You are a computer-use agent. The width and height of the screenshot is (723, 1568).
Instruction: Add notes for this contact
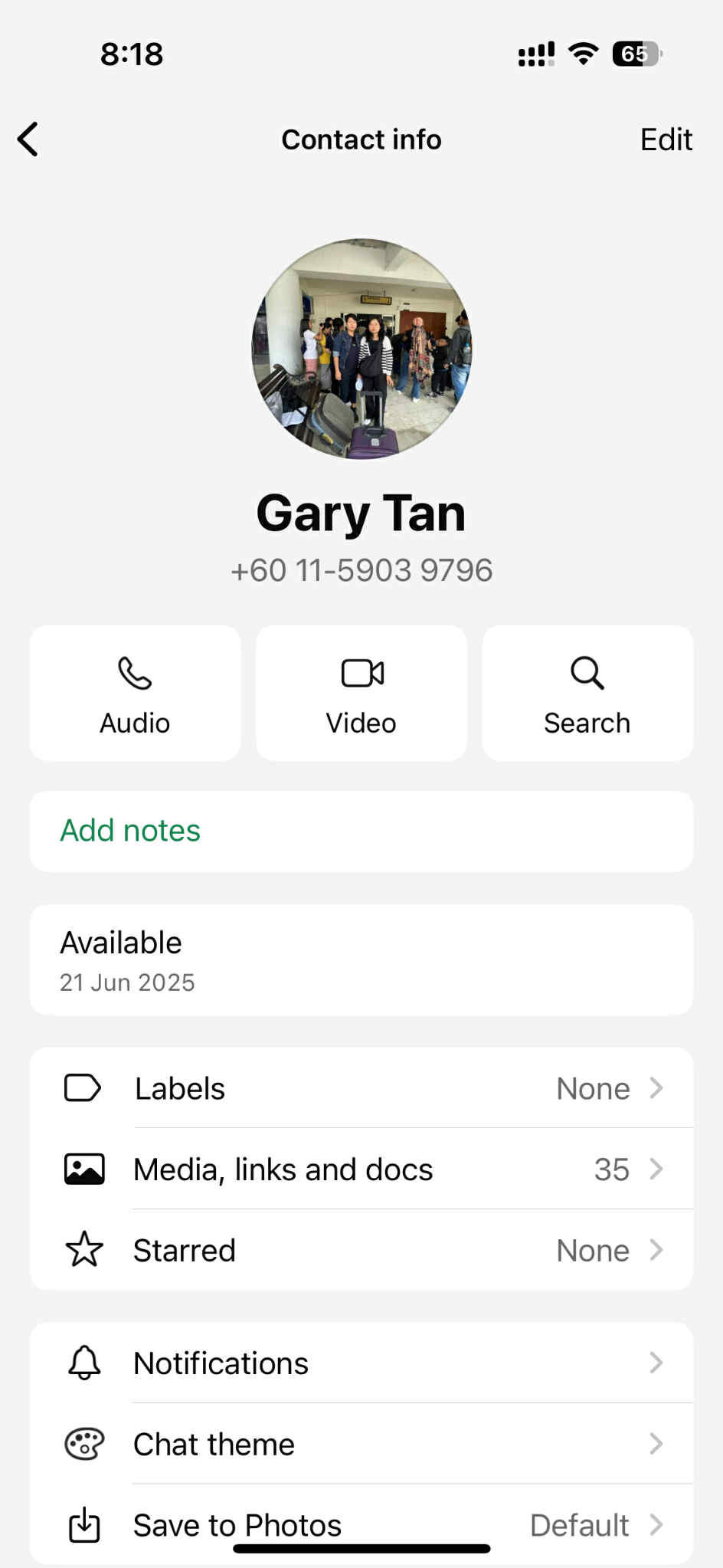point(361,831)
